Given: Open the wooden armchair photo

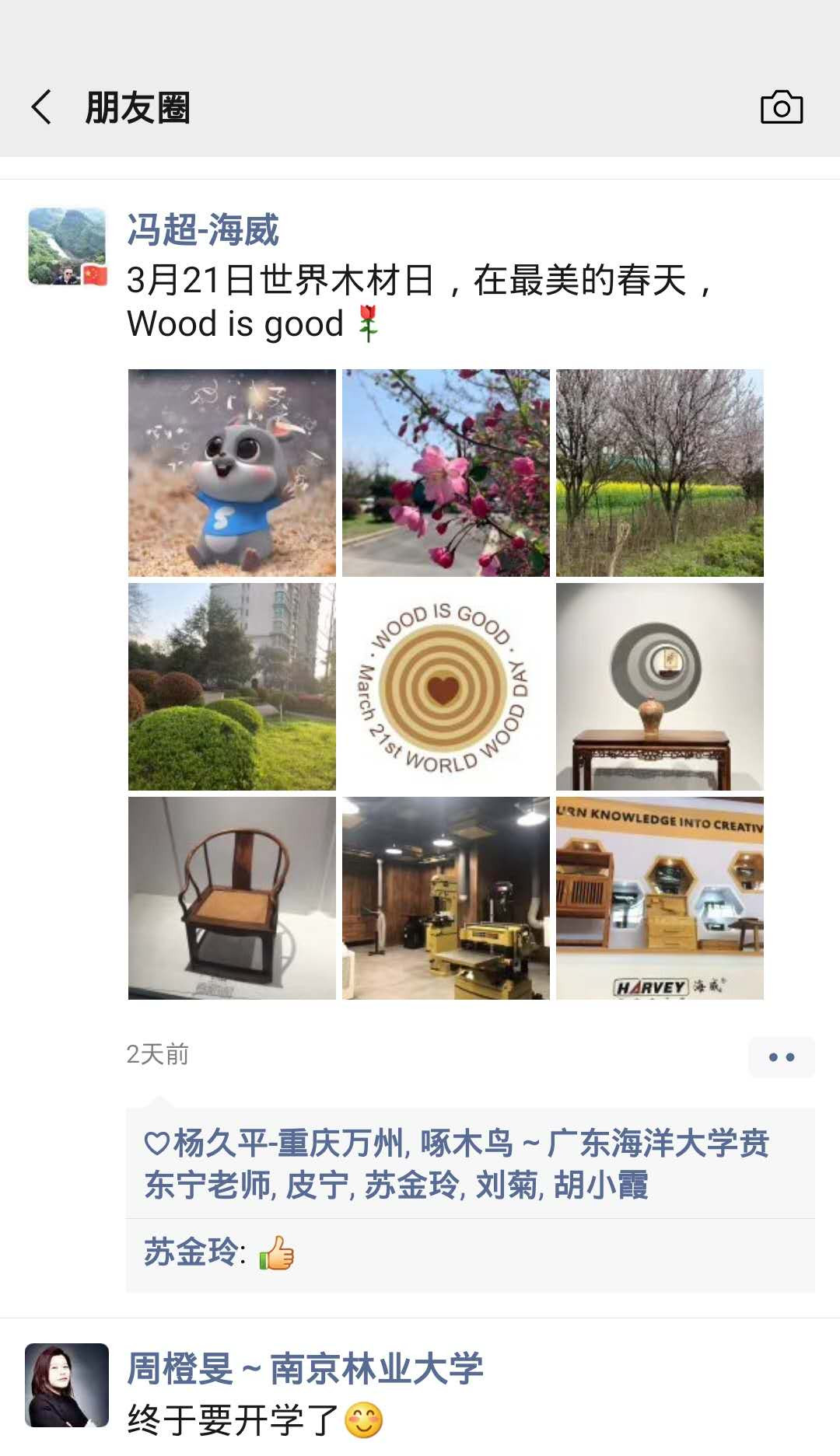Looking at the screenshot, I should coord(232,898).
